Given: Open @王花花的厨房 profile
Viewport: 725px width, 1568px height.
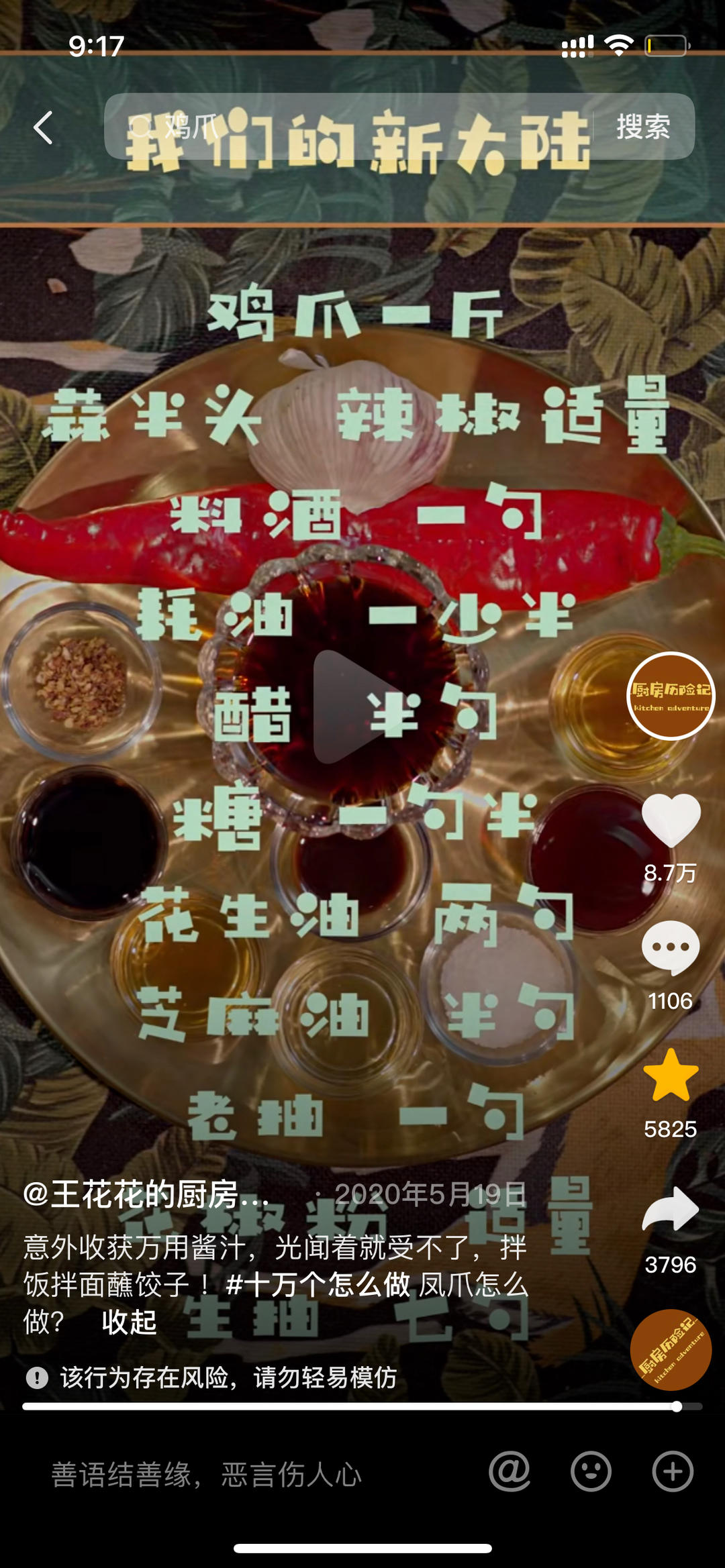Looking at the screenshot, I should point(146,1195).
